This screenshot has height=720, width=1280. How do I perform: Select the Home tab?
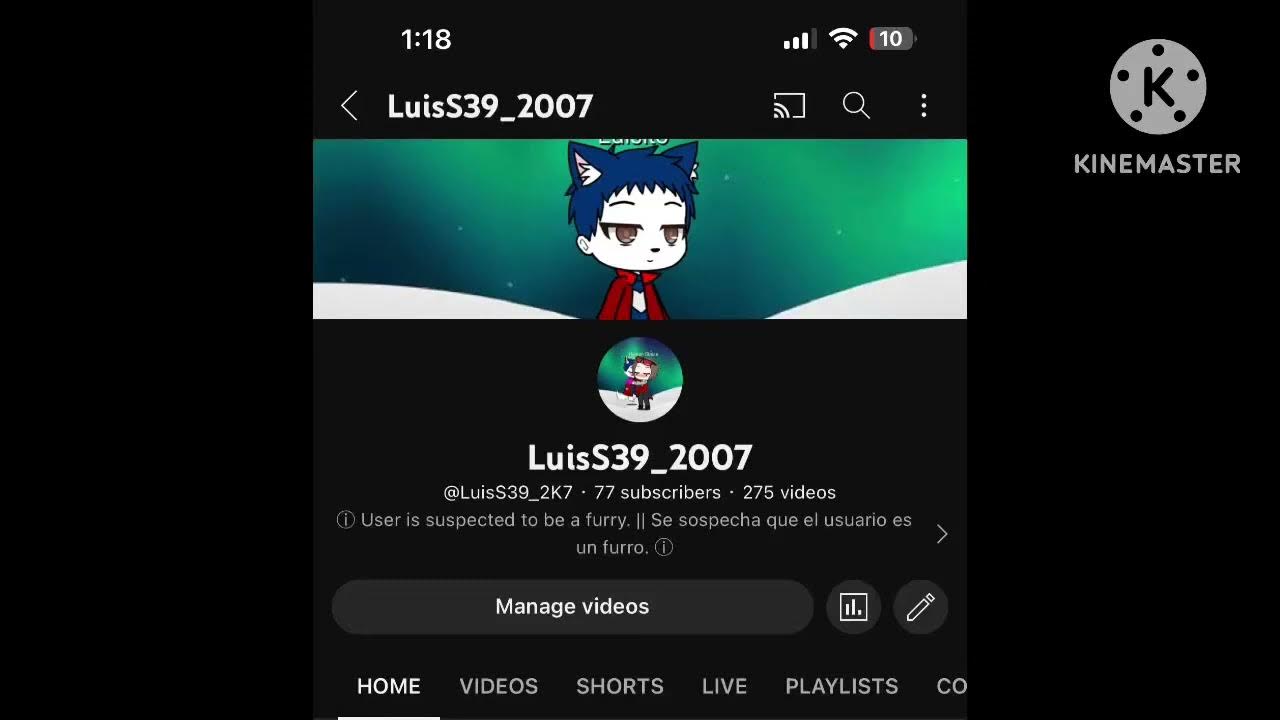[x=388, y=686]
